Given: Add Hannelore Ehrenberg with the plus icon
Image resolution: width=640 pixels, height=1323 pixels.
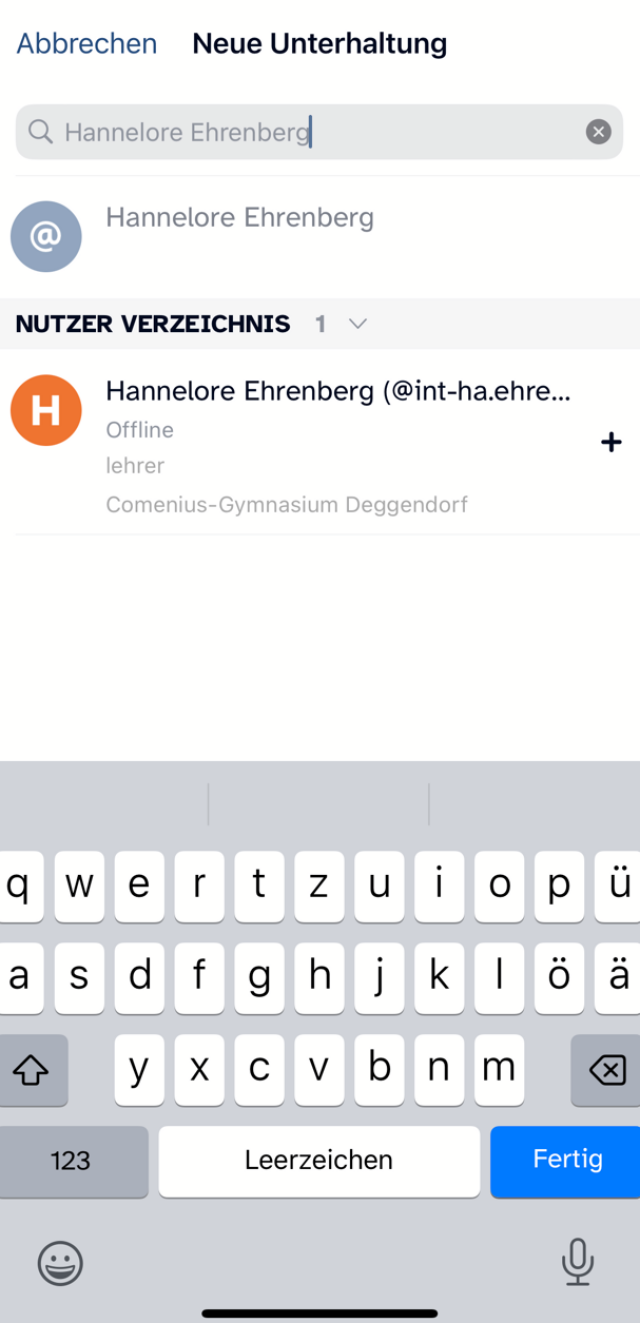Looking at the screenshot, I should pos(611,442).
